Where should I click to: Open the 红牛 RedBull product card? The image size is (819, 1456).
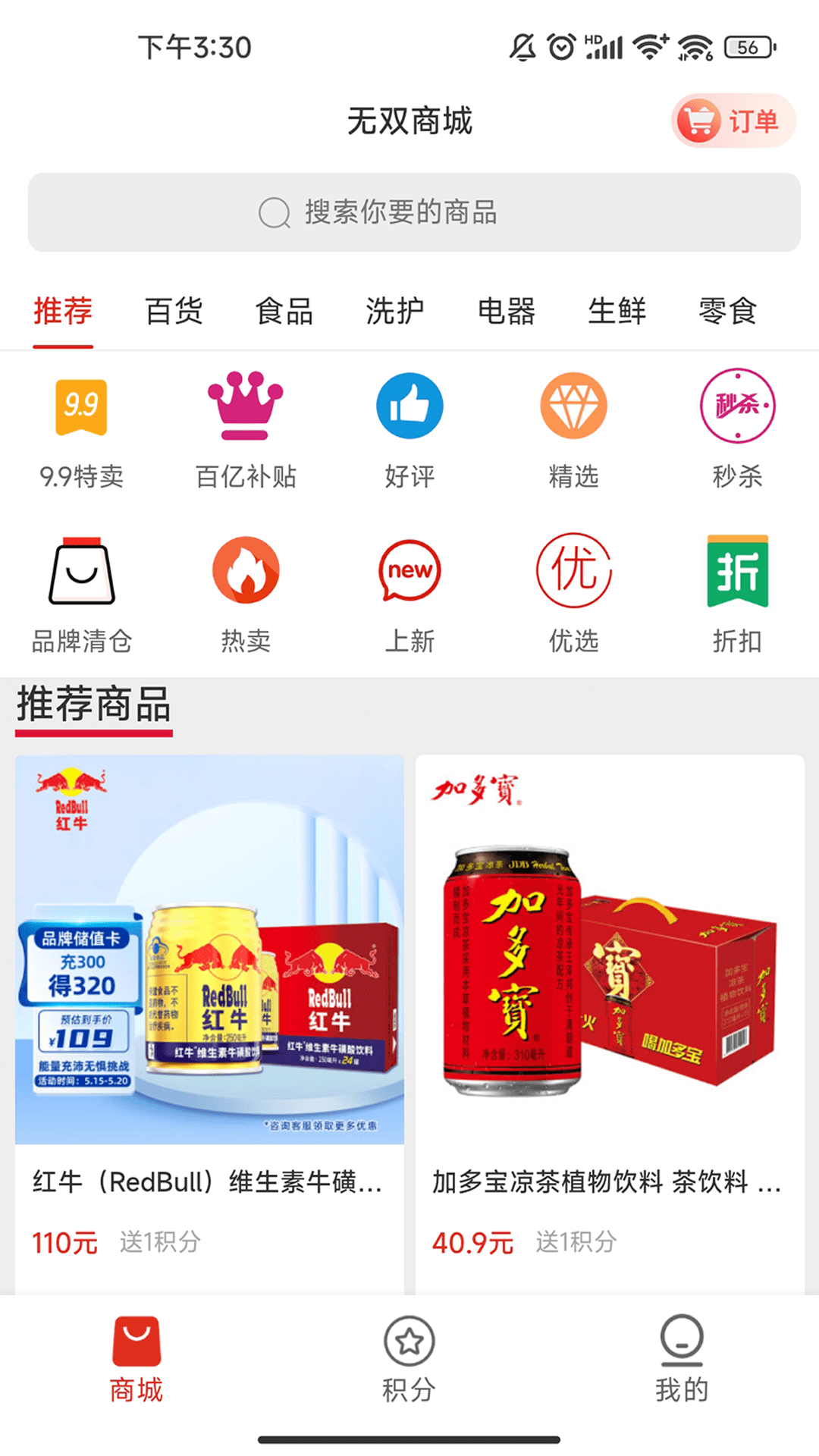209,1001
